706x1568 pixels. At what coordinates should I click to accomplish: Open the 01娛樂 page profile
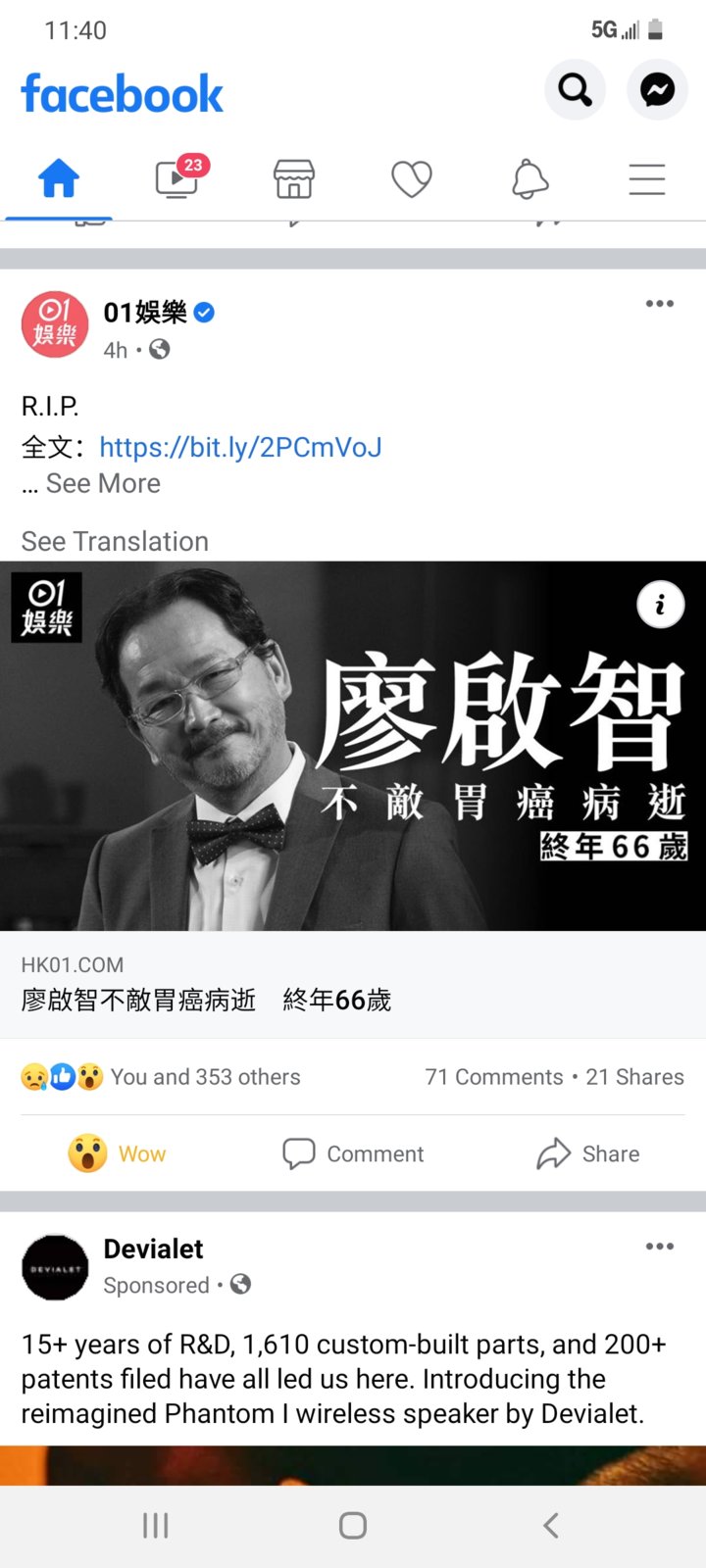coord(145,313)
